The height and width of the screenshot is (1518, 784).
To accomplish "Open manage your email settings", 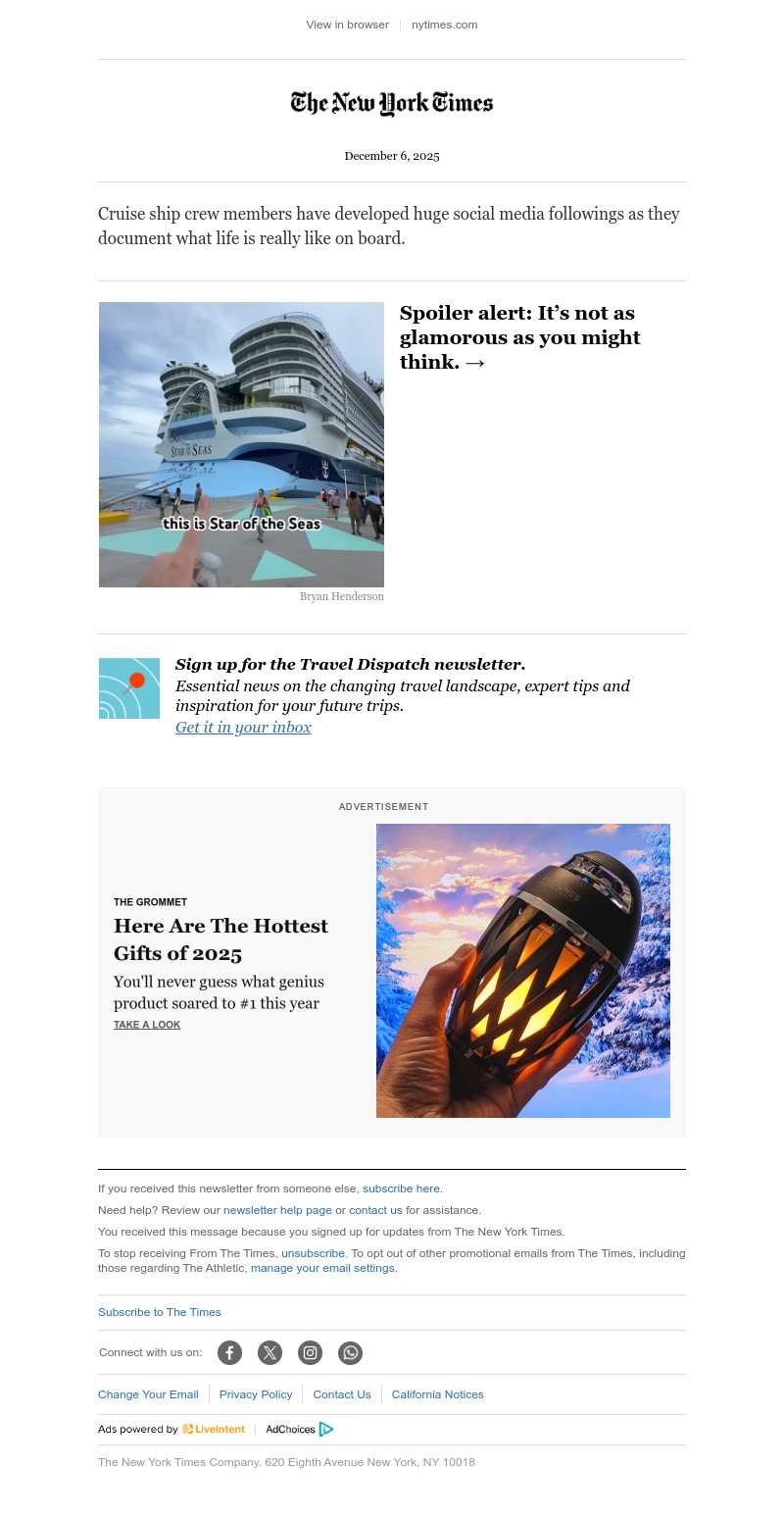I will [x=322, y=1268].
